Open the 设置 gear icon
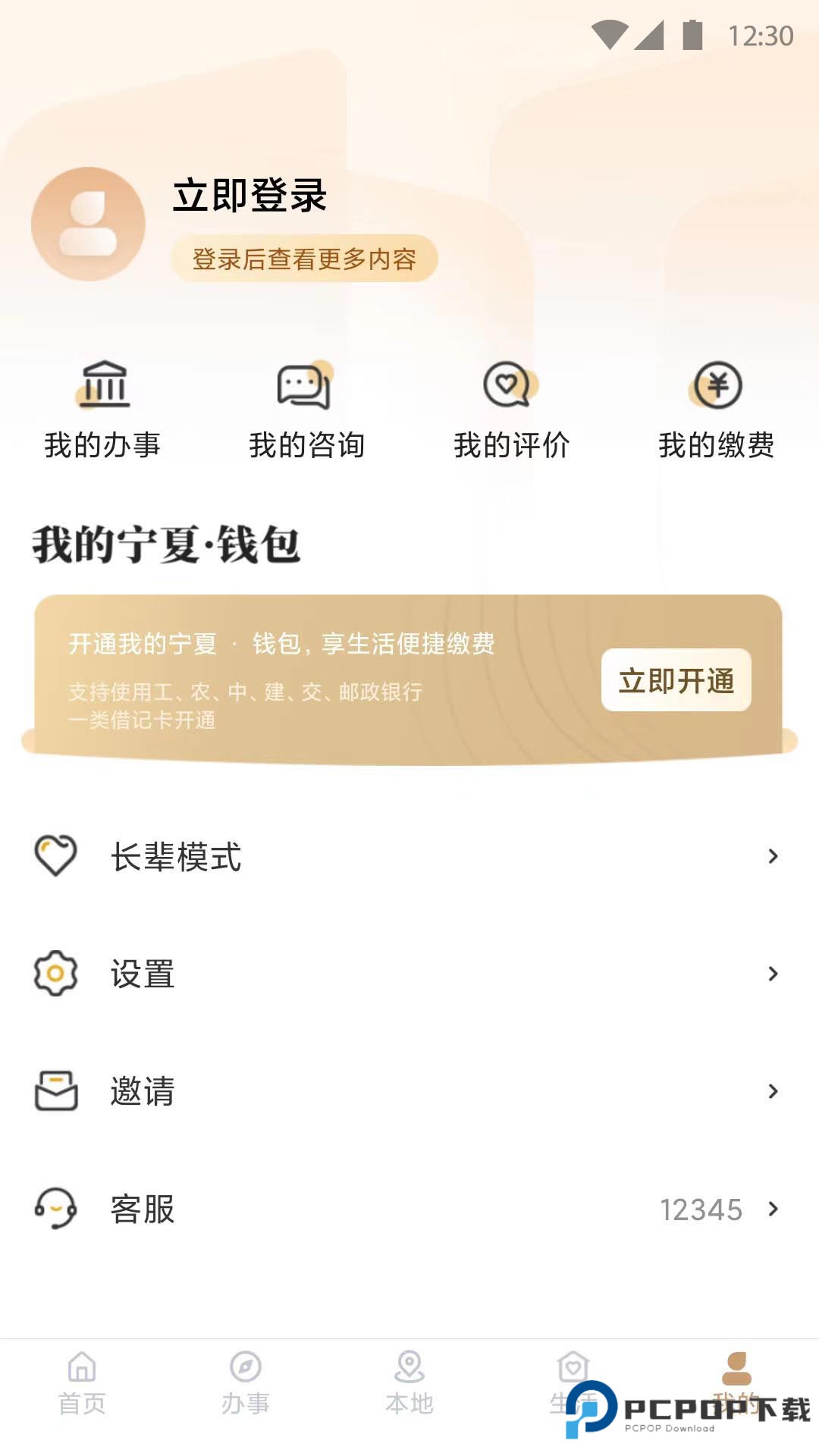 tap(55, 974)
